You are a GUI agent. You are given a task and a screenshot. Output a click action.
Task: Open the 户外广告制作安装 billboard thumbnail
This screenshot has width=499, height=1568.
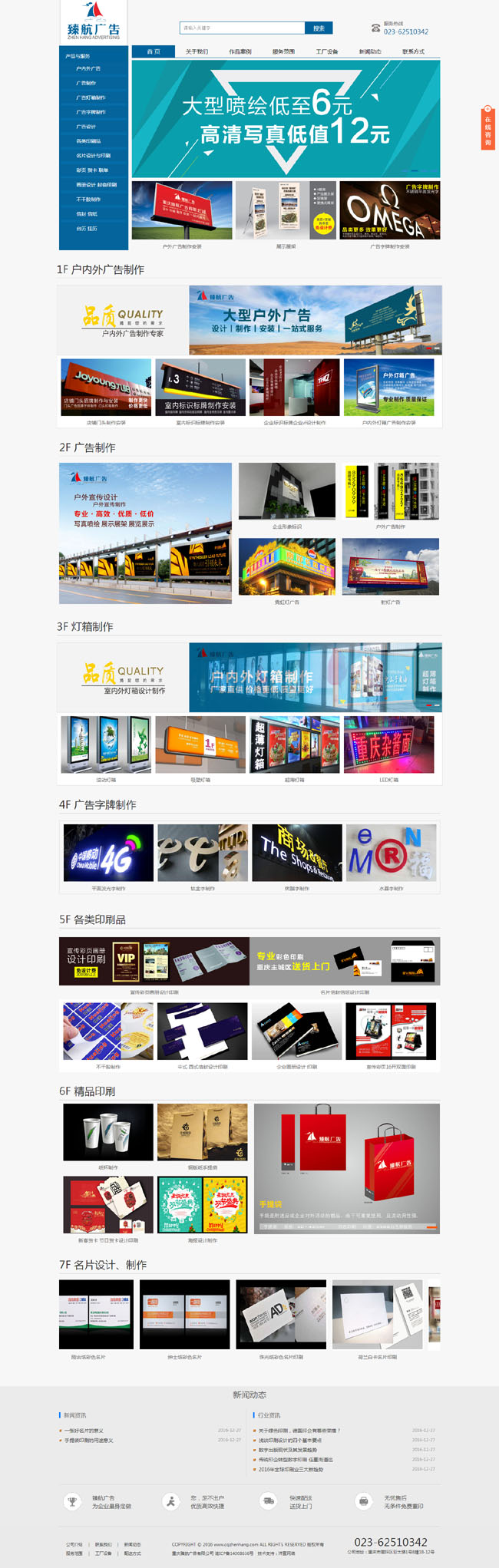182,211
